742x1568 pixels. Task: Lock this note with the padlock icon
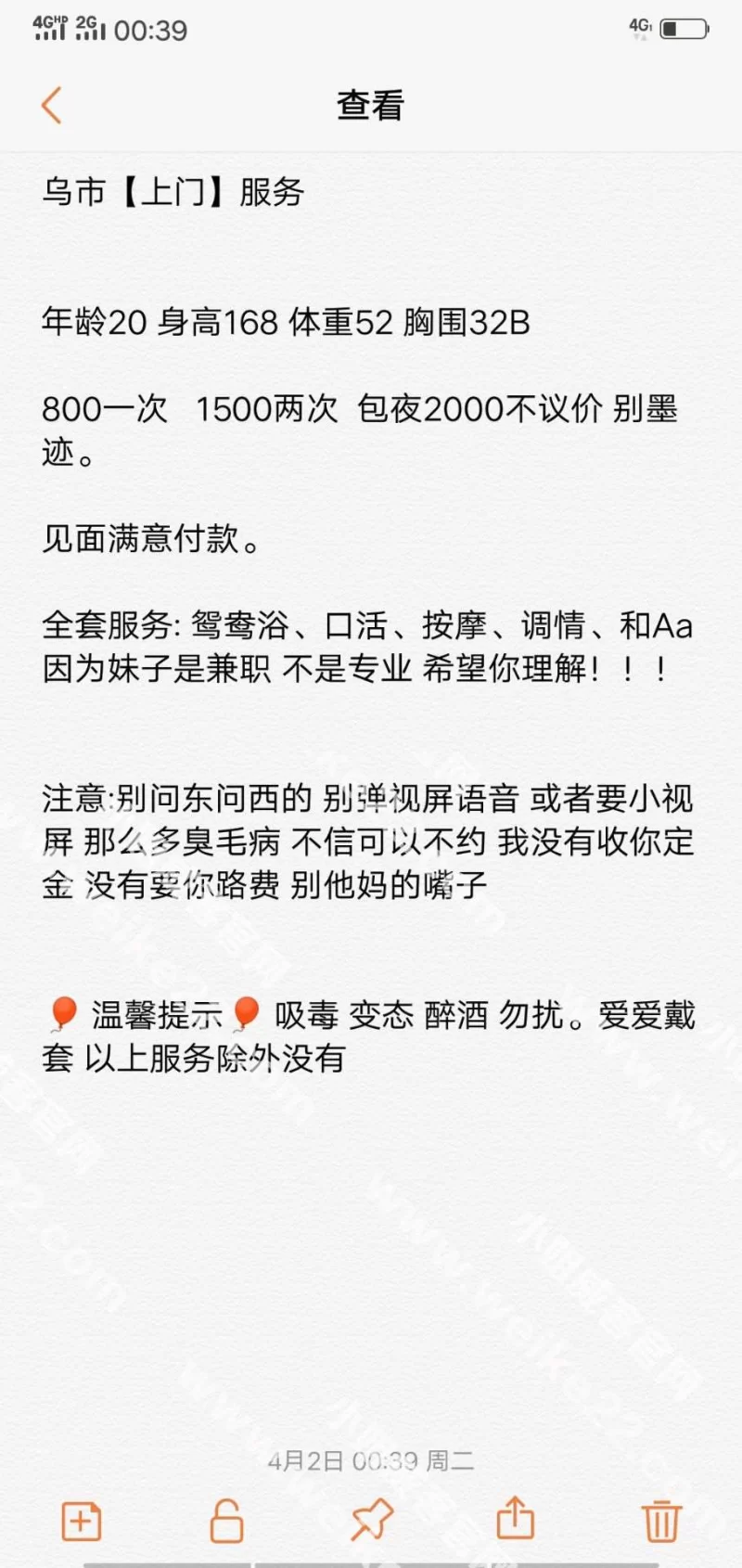[226, 1521]
